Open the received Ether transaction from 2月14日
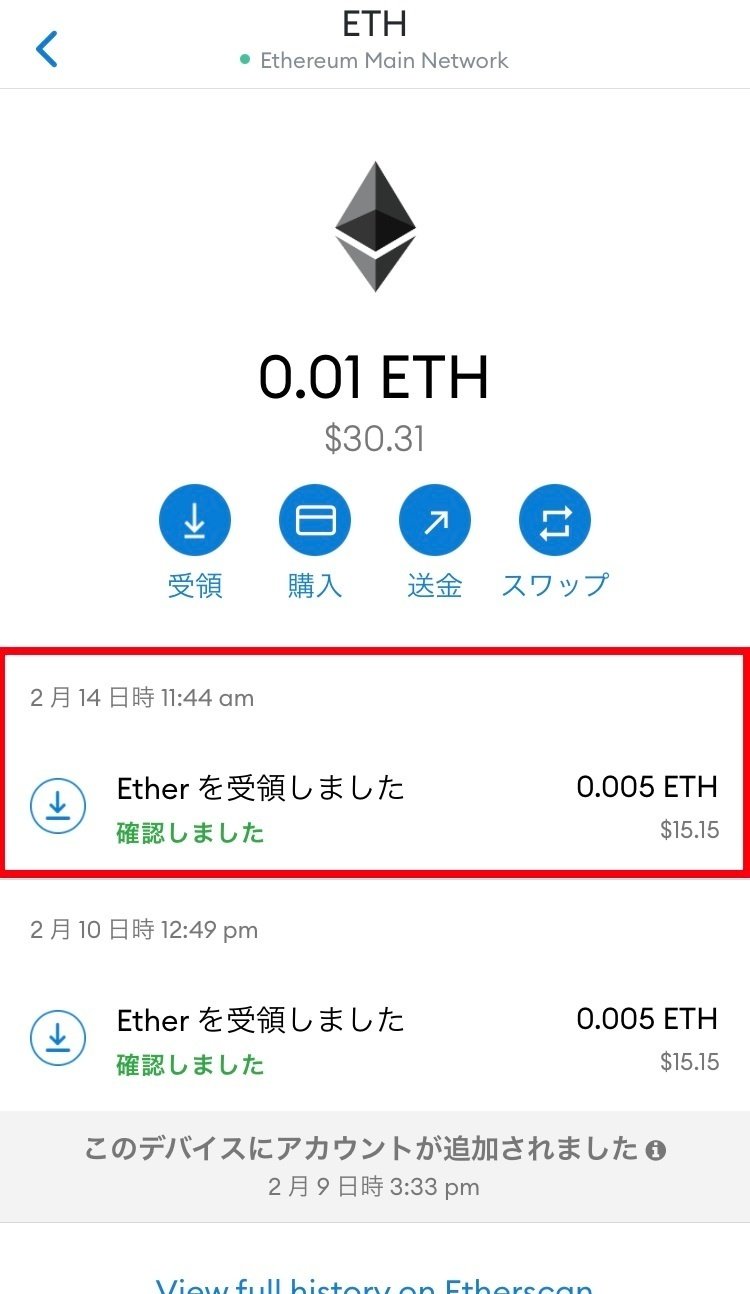This screenshot has height=1294, width=750. pyautogui.click(x=374, y=806)
